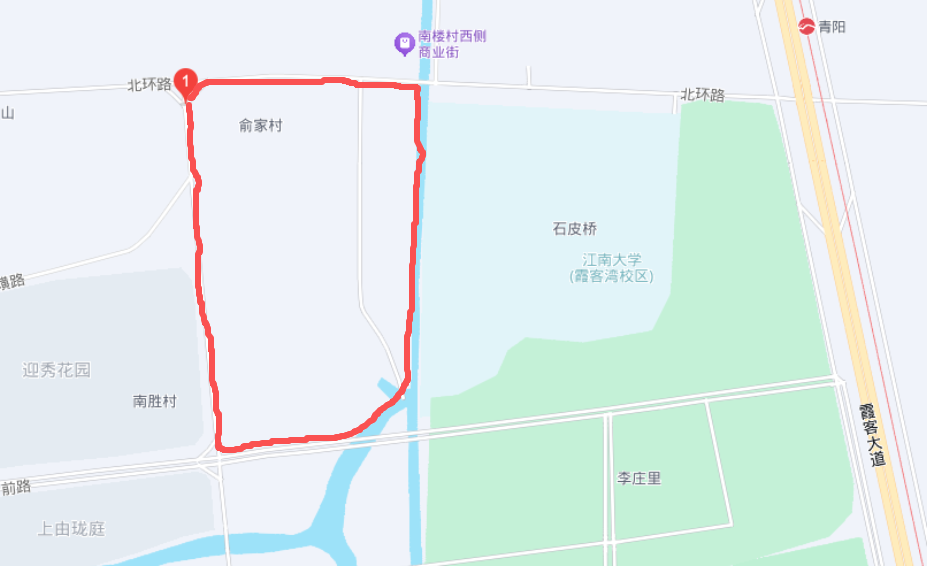Tap the red waypoint marker numbered 1
This screenshot has width=927, height=566.
pyautogui.click(x=186, y=81)
